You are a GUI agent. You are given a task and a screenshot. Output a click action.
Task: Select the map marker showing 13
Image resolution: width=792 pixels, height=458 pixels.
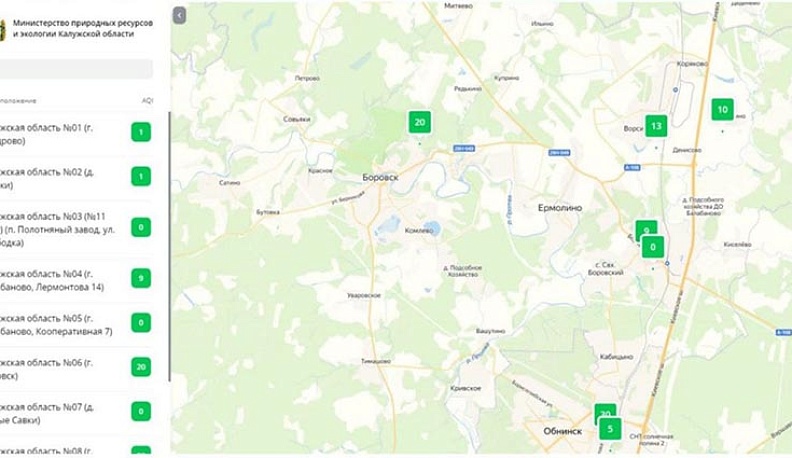[x=656, y=126]
